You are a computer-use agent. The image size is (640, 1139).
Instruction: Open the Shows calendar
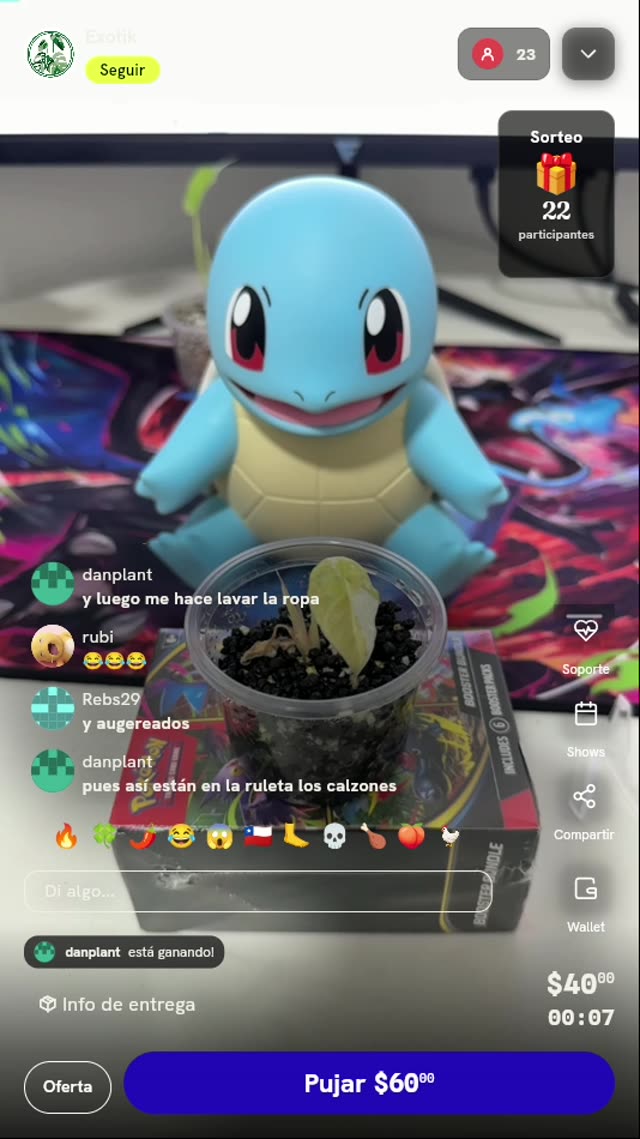click(586, 728)
